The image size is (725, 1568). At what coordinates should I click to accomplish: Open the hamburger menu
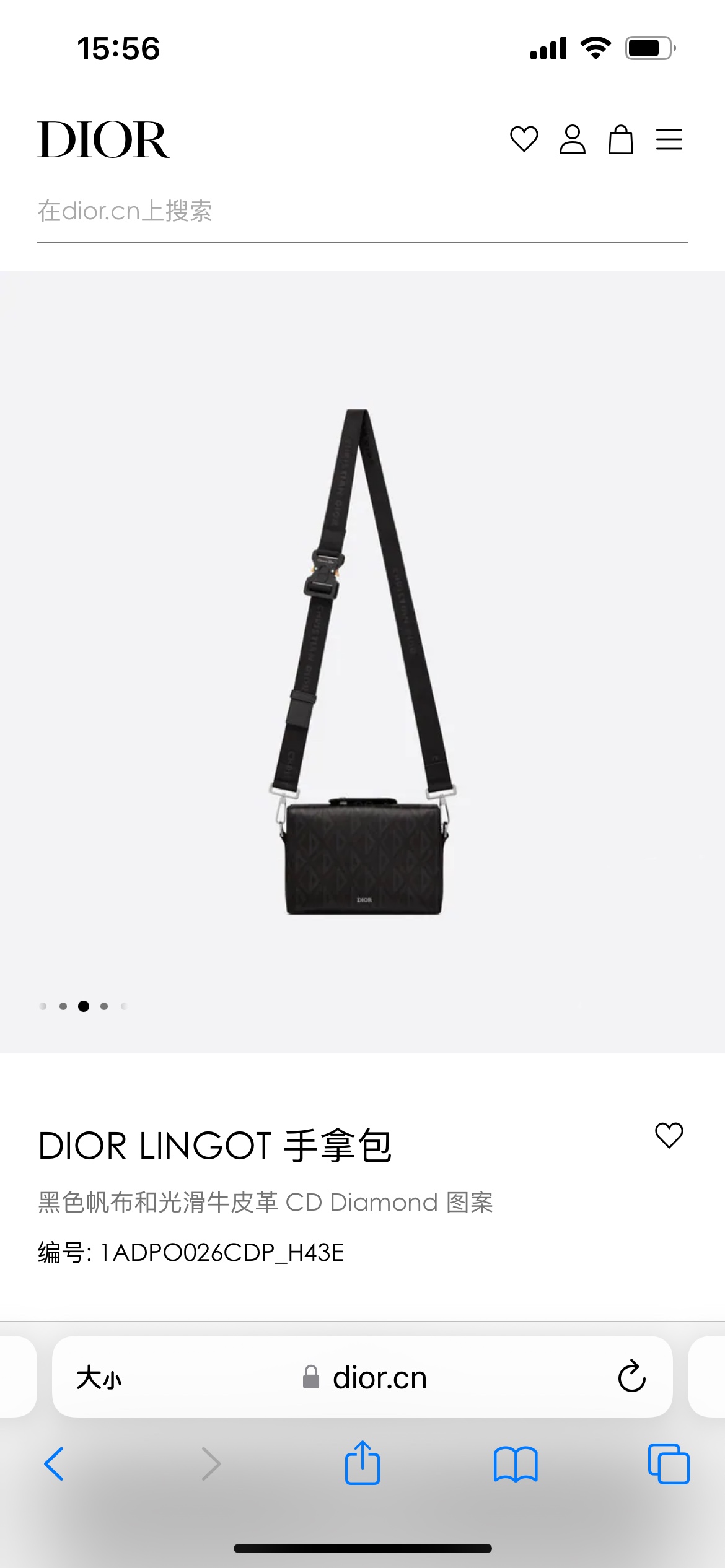tap(669, 139)
